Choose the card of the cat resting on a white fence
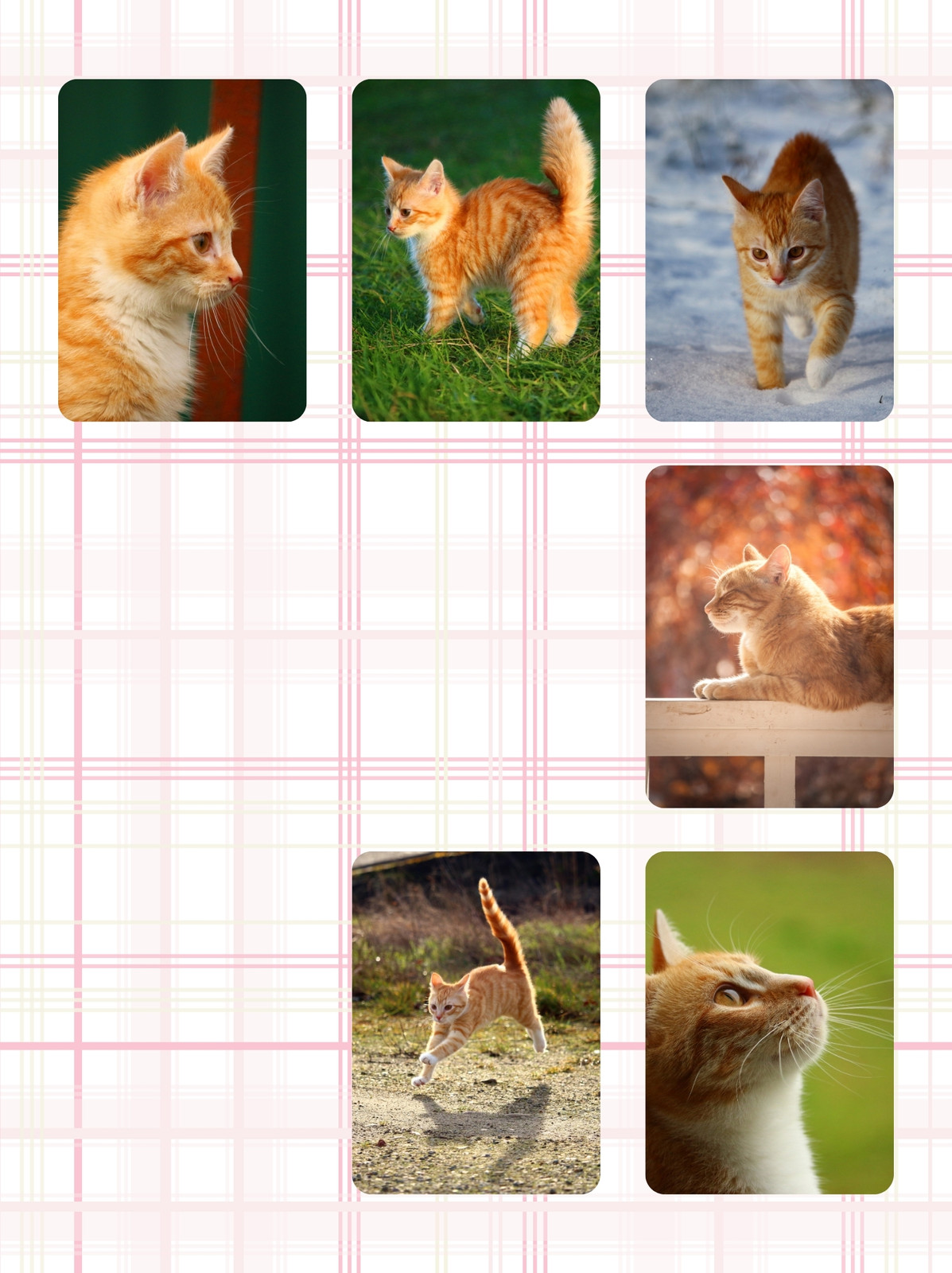The height and width of the screenshot is (1273, 952). coord(769,636)
